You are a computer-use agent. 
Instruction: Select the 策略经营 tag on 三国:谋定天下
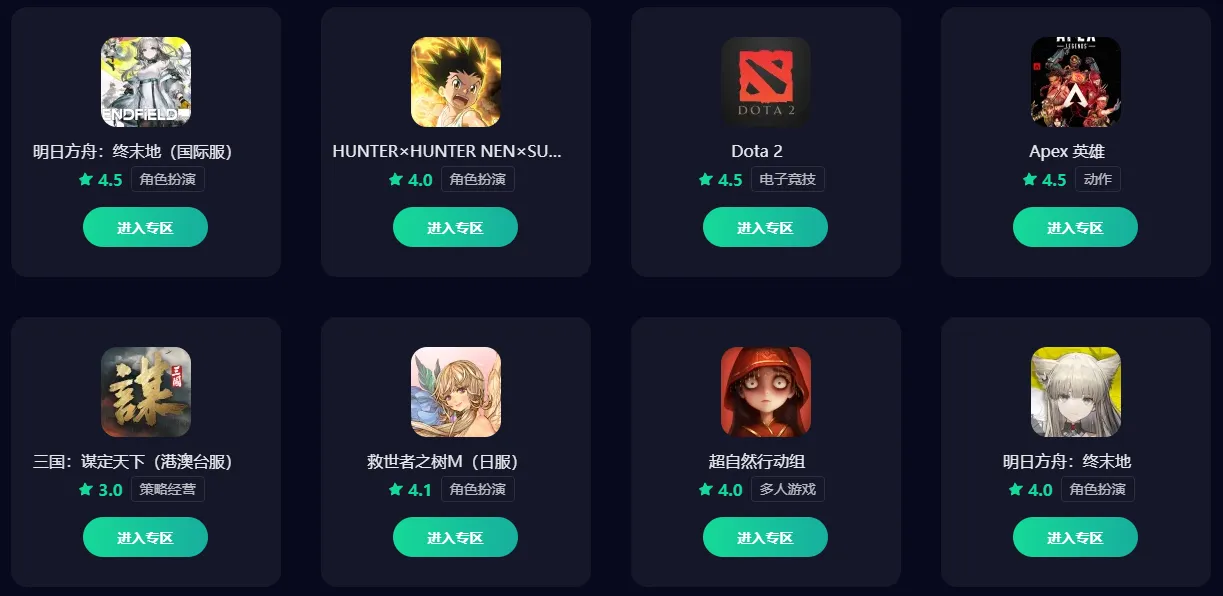coord(167,490)
